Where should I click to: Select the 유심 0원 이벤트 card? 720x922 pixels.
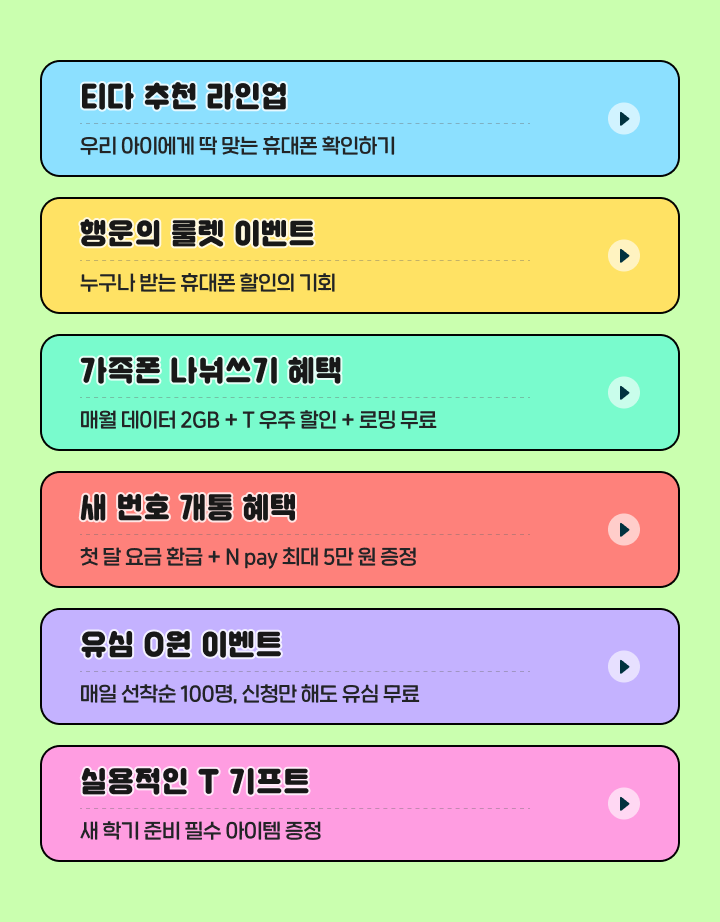(360, 666)
